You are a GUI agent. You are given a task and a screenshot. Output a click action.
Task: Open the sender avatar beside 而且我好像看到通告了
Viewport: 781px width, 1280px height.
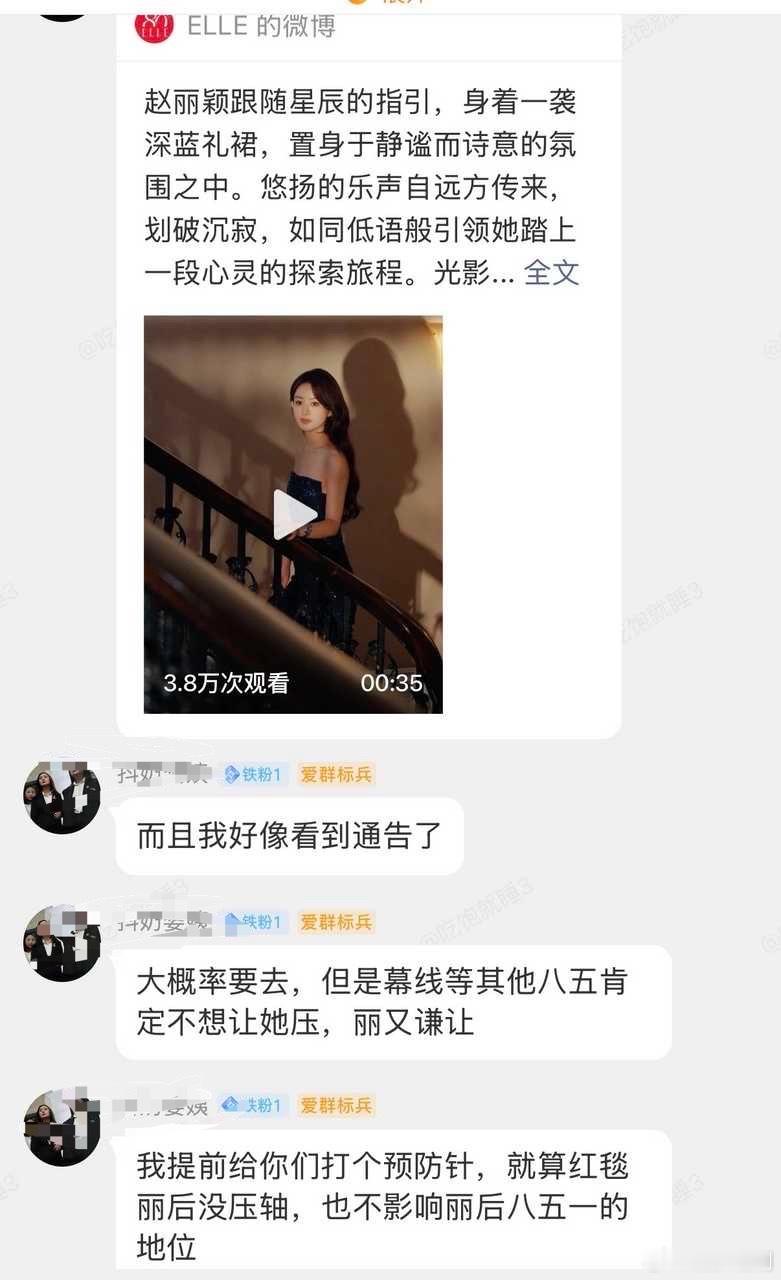[62, 796]
